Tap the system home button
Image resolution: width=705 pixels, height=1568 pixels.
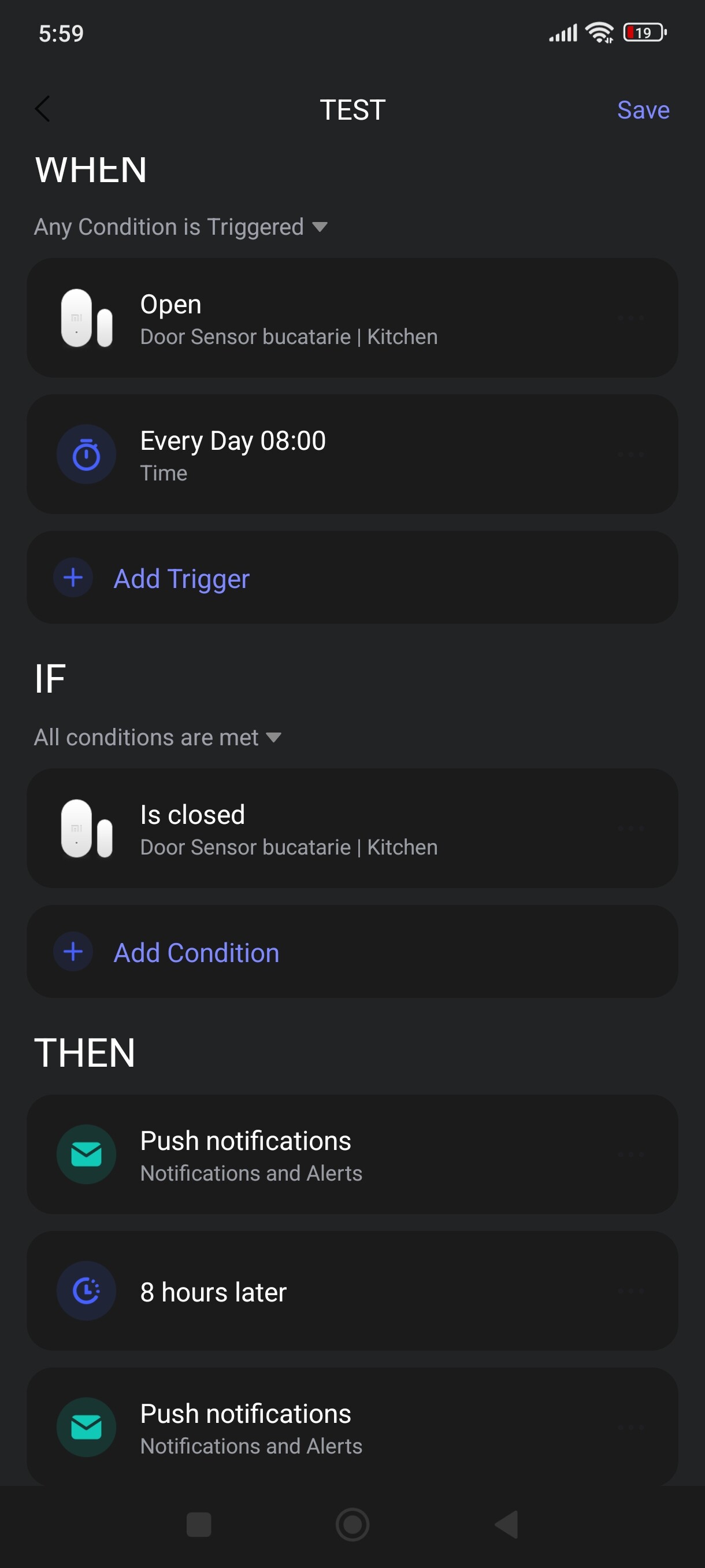click(352, 1525)
